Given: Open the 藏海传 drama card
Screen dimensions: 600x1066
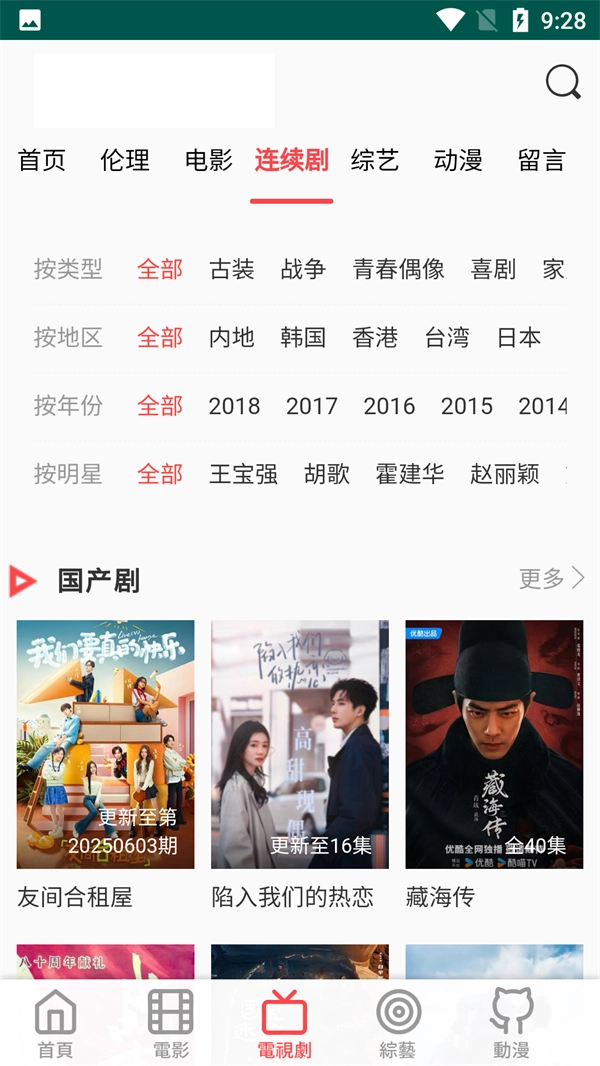Looking at the screenshot, I should [494, 745].
